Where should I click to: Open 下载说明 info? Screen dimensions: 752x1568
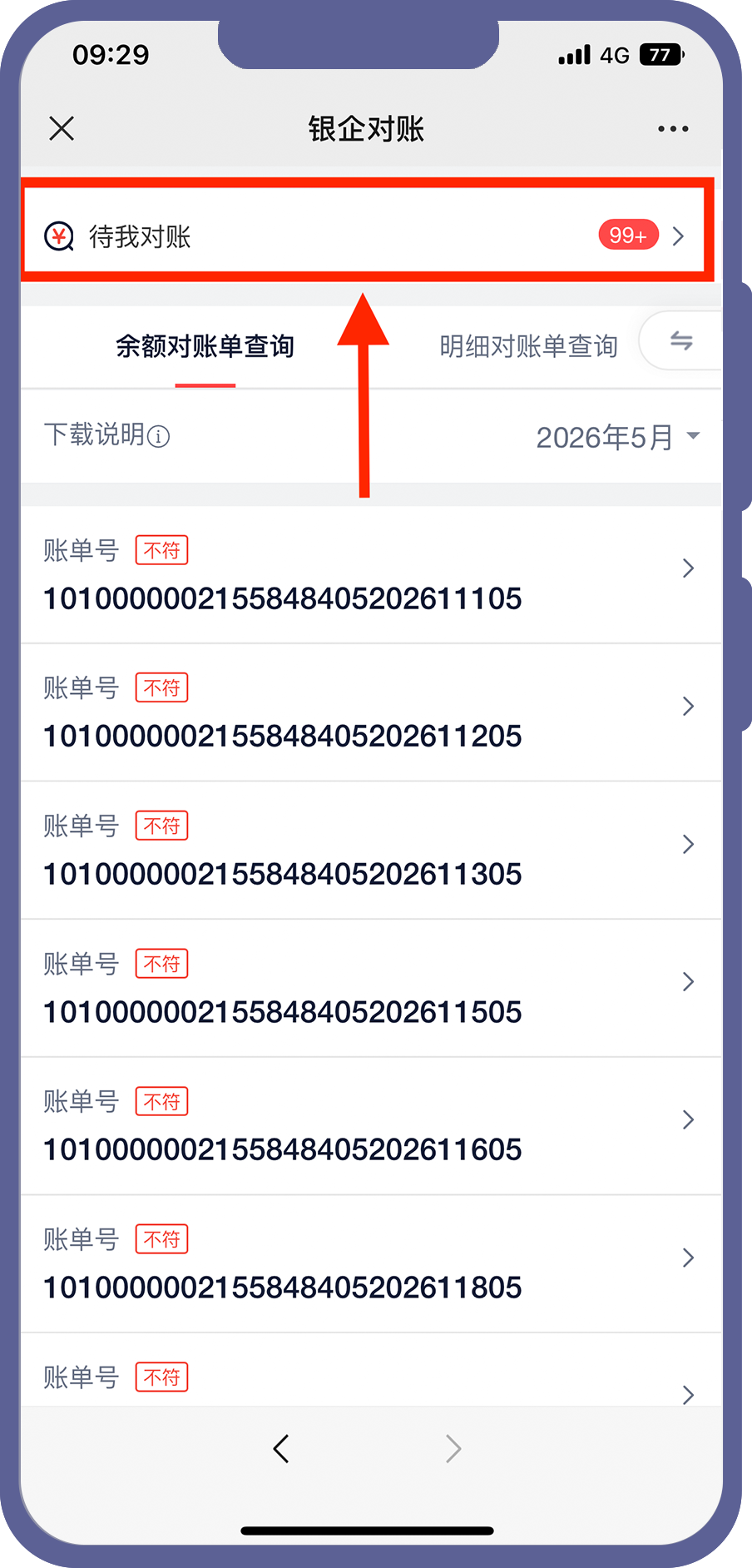[x=106, y=434]
